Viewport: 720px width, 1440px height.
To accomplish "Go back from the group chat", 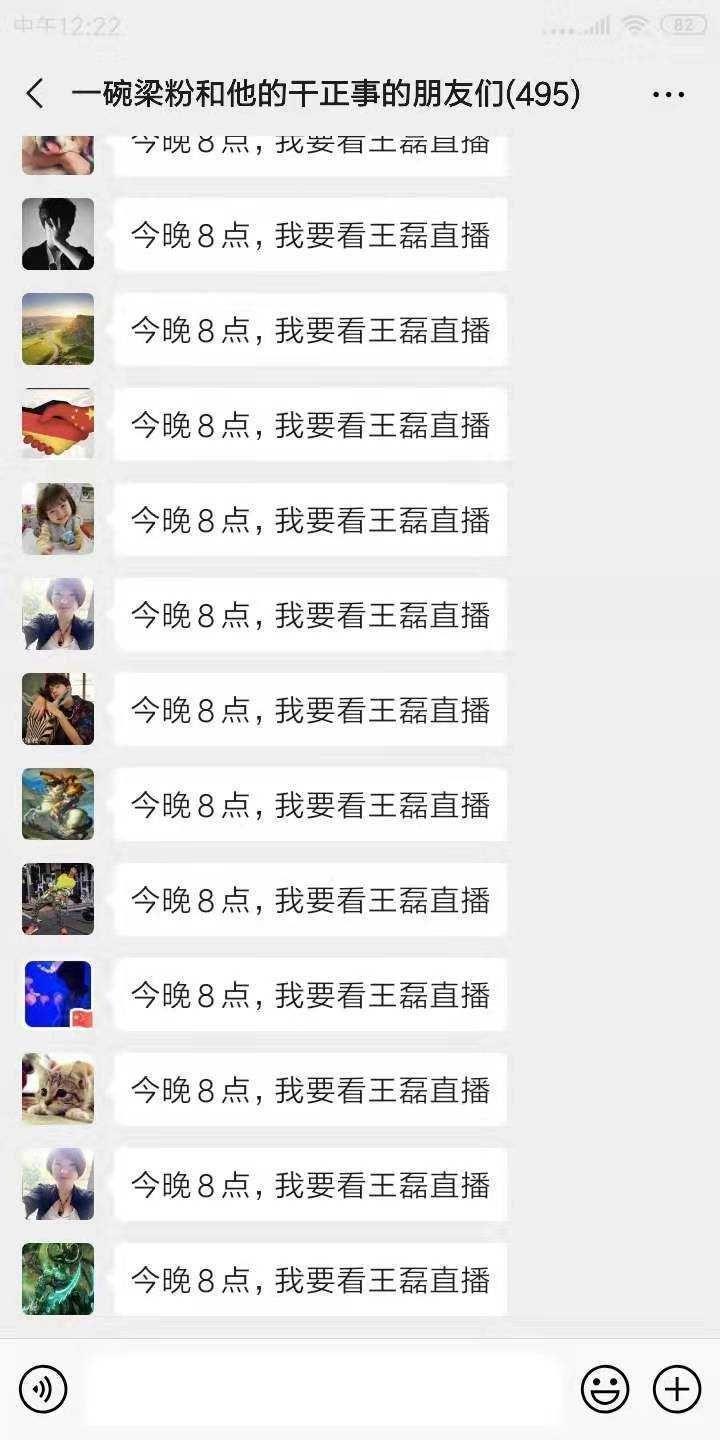I will [x=35, y=95].
